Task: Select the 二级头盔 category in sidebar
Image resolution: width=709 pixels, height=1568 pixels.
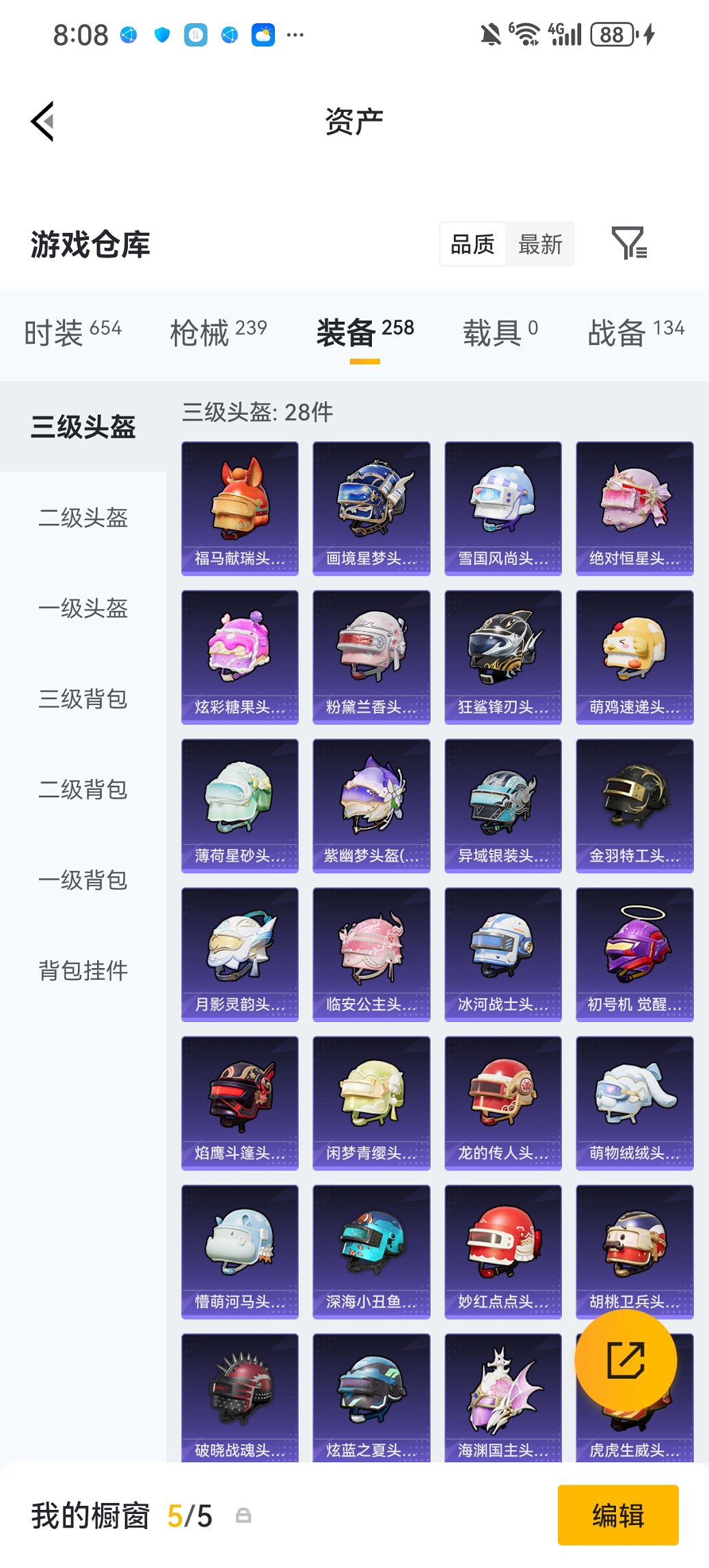Action: click(82, 519)
